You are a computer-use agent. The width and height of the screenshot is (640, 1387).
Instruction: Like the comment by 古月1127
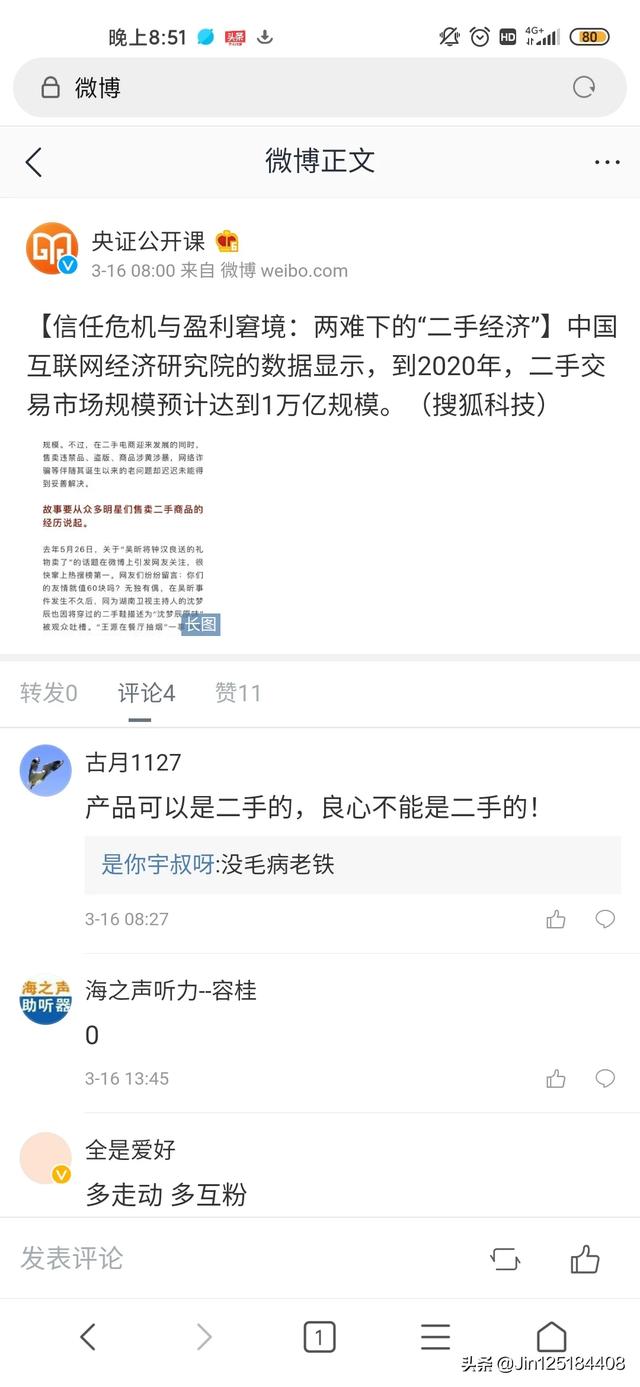pos(556,919)
